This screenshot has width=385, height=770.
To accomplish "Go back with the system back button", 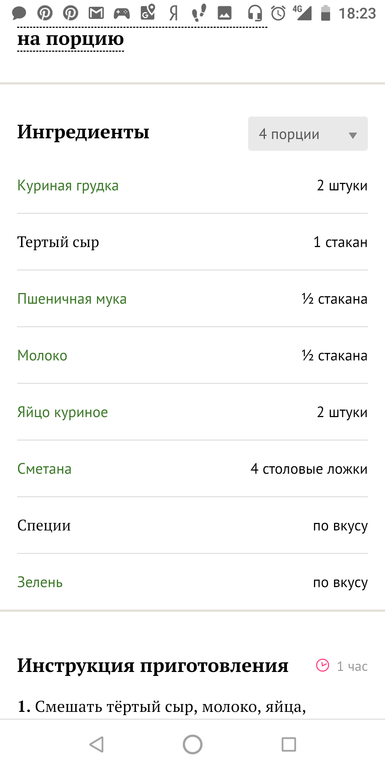I will [x=96, y=744].
